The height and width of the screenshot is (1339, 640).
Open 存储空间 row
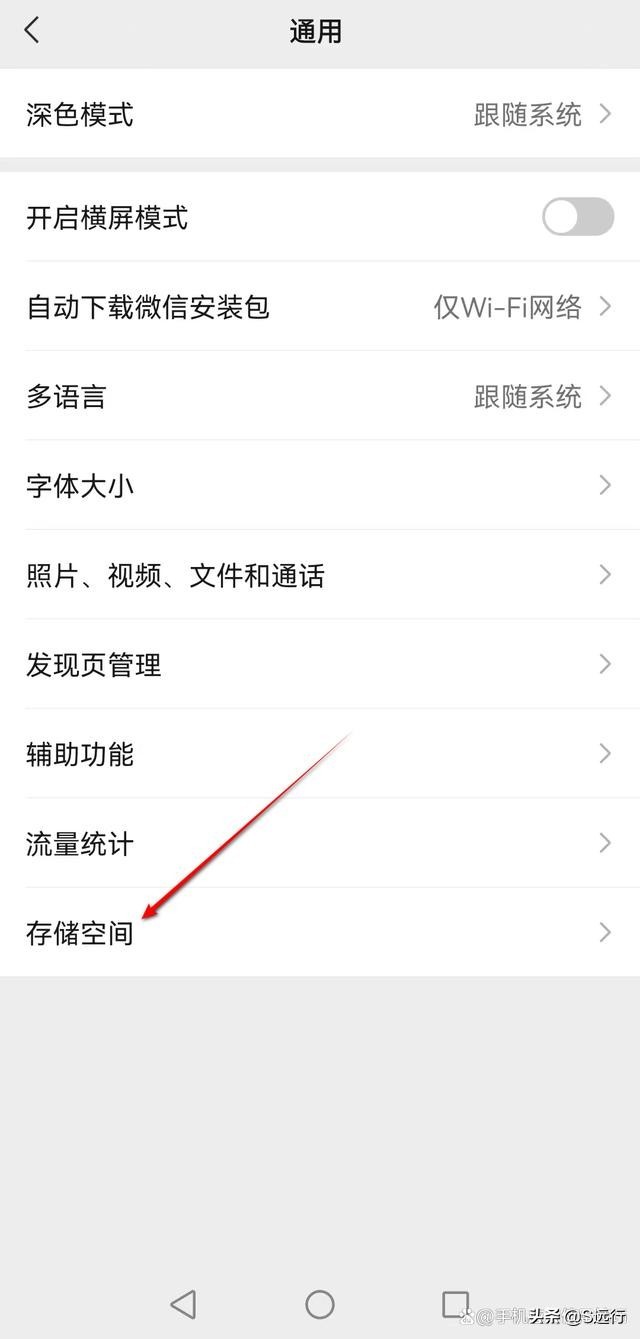[320, 933]
